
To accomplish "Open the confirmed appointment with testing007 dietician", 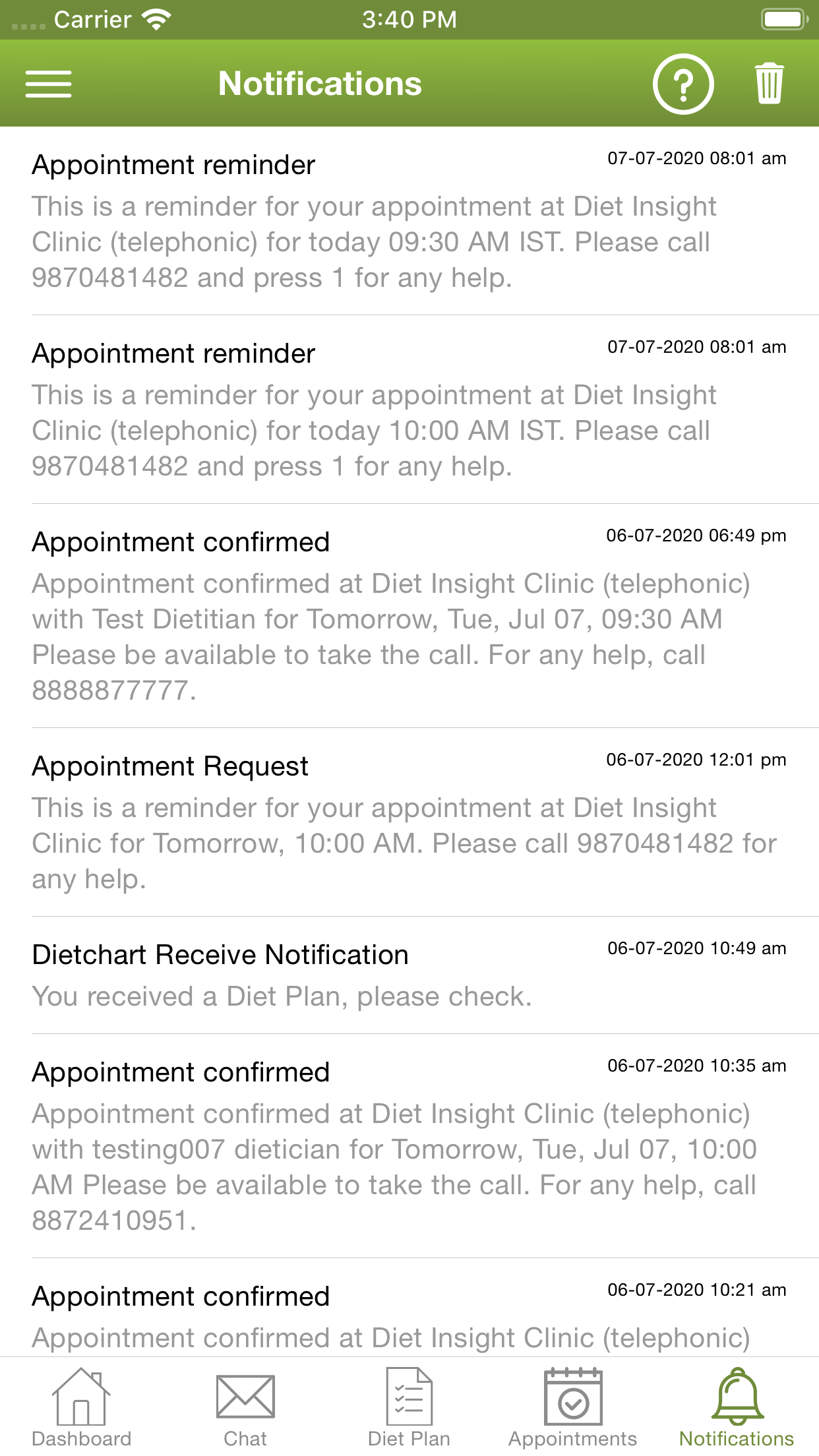I will (x=409, y=1146).
